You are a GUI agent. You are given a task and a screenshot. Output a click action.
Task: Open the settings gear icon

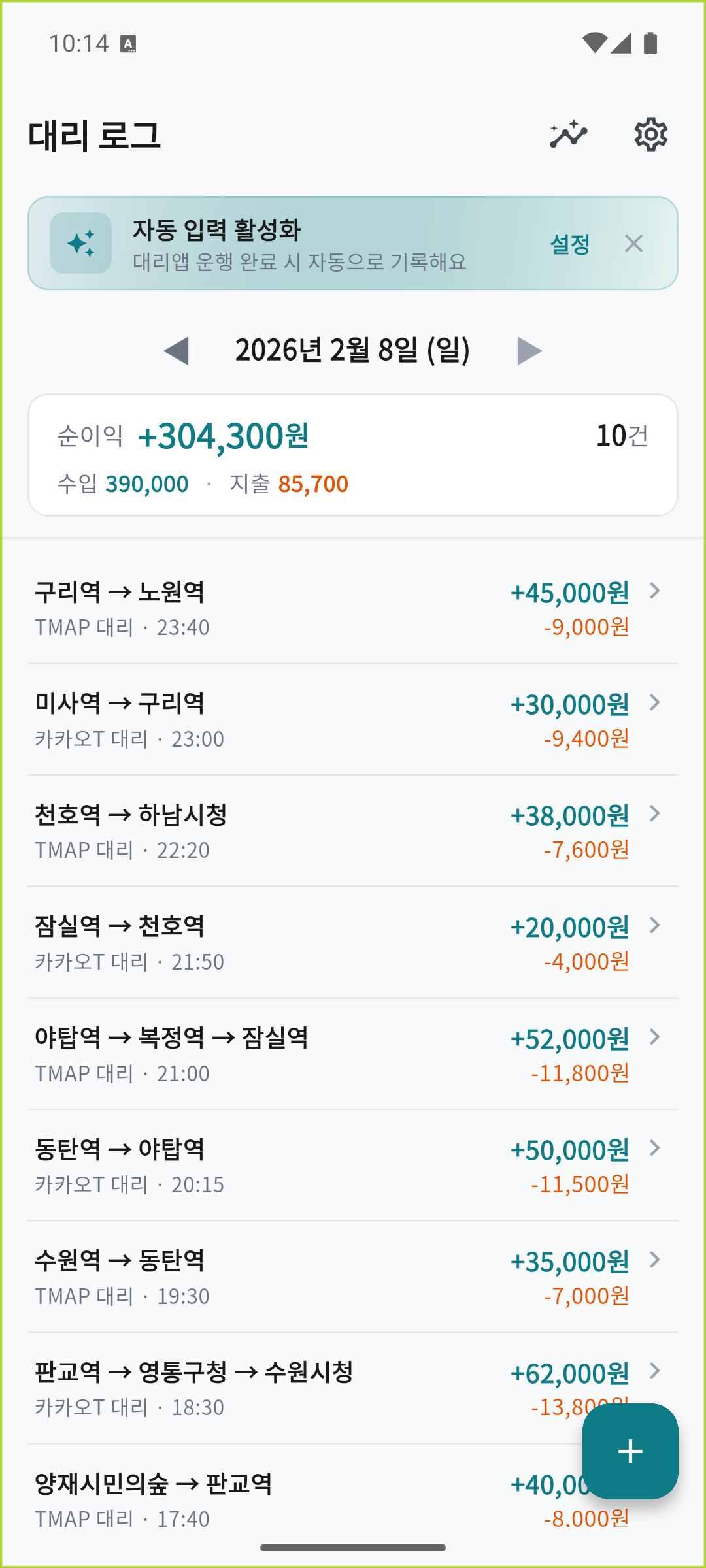point(650,134)
